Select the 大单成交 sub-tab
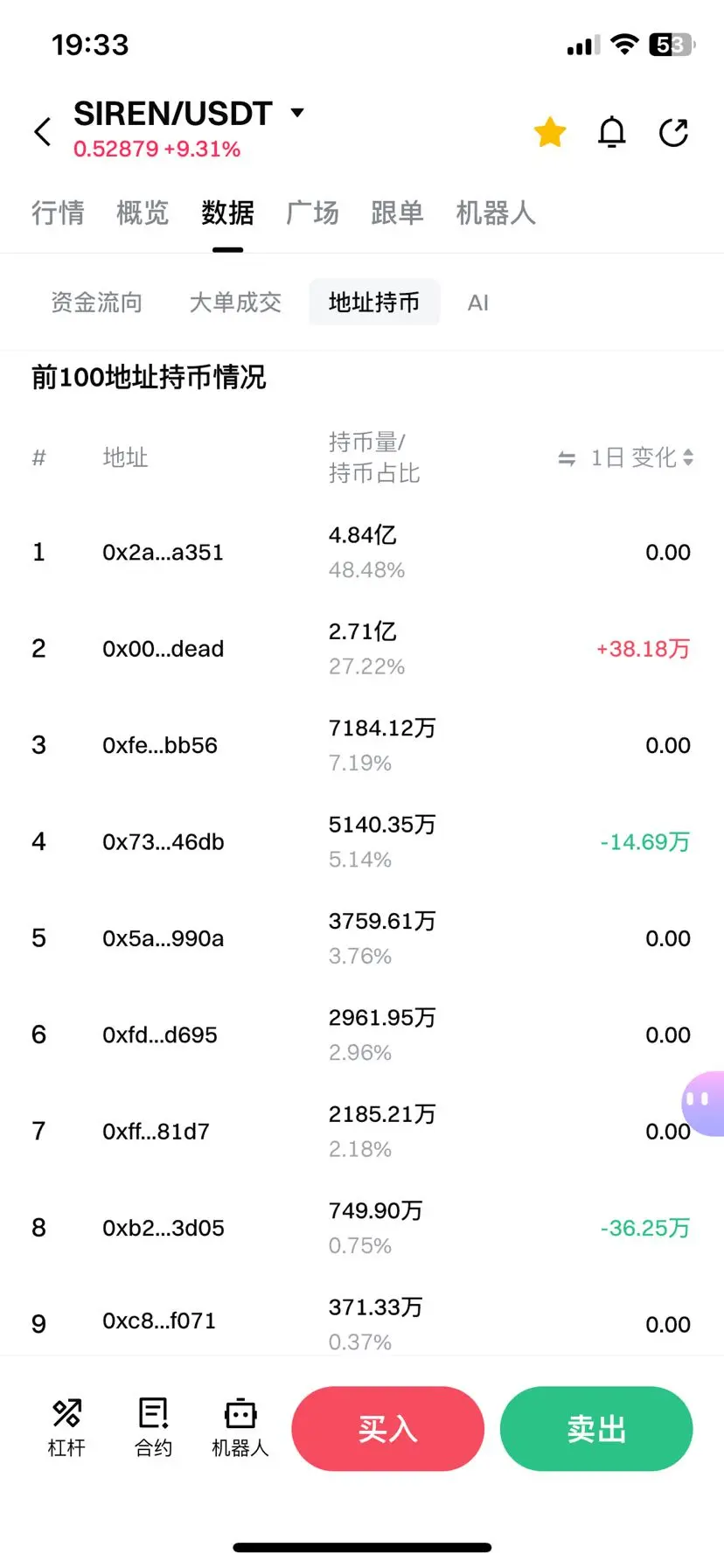Screen dimensions: 724x1568 coord(235,303)
